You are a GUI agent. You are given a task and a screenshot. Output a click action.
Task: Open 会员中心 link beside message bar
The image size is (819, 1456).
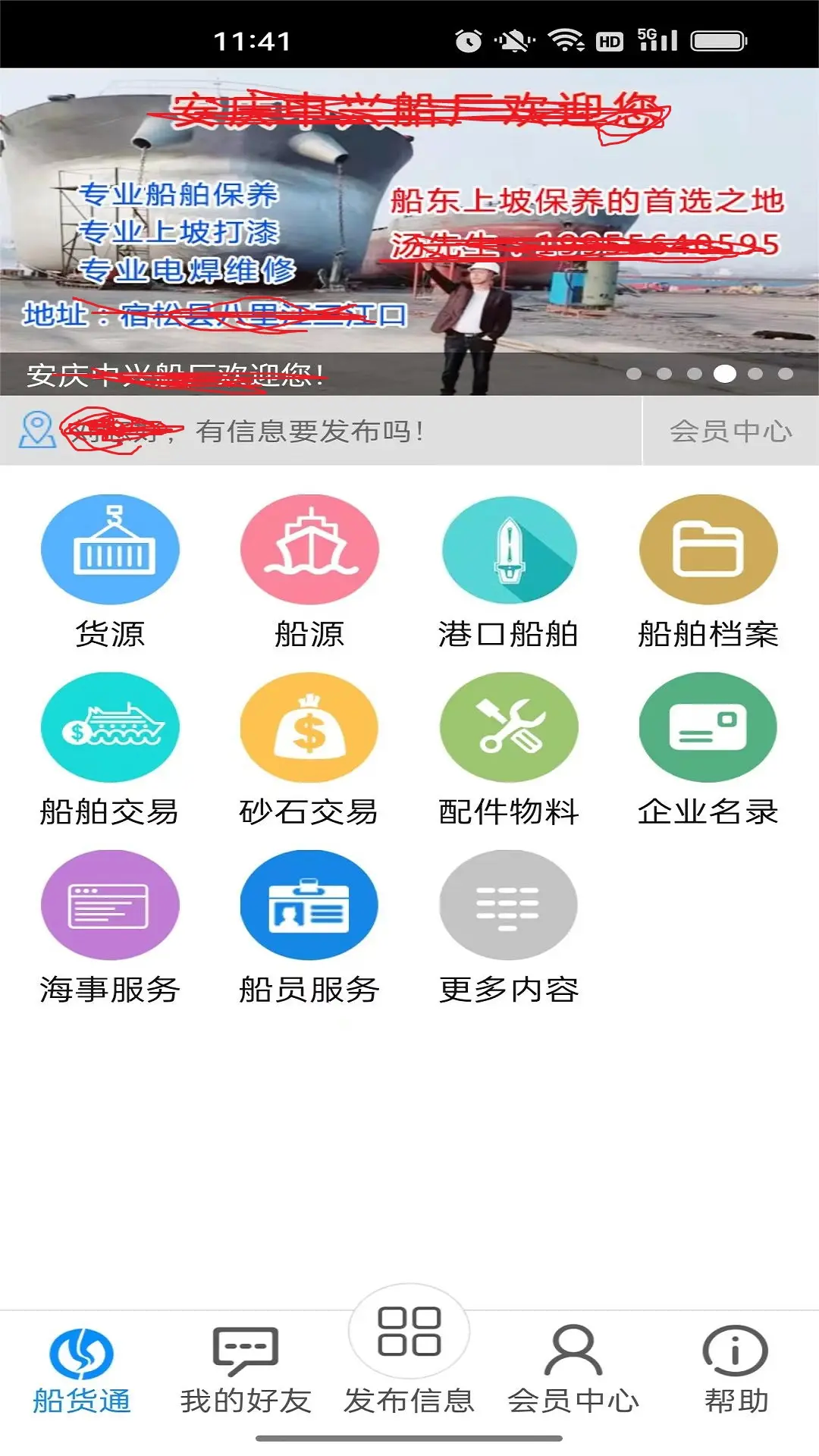click(x=732, y=432)
